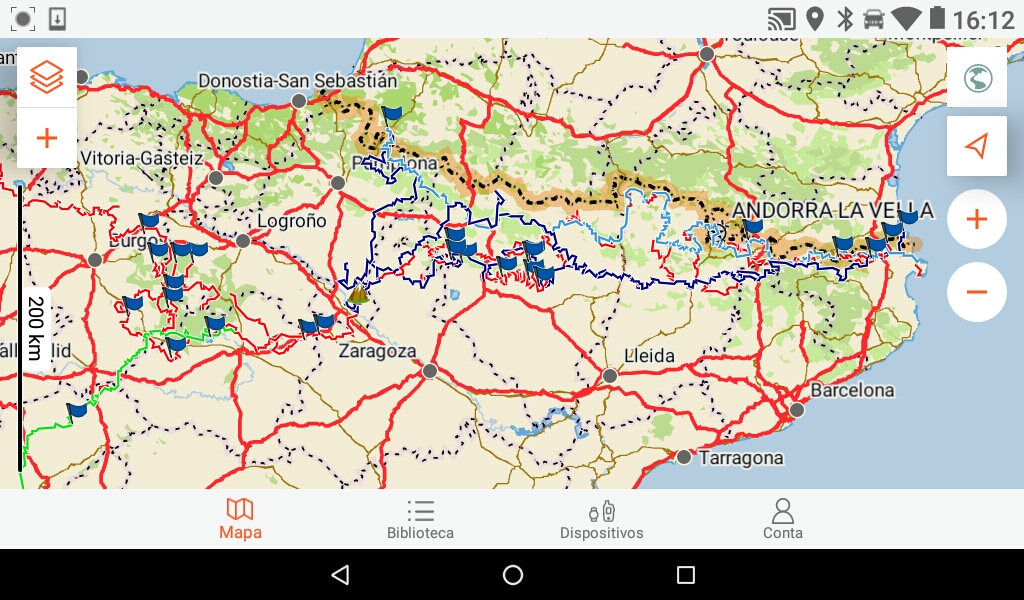Go back using the system back button
The width and height of the screenshot is (1024, 600).
(x=340, y=575)
